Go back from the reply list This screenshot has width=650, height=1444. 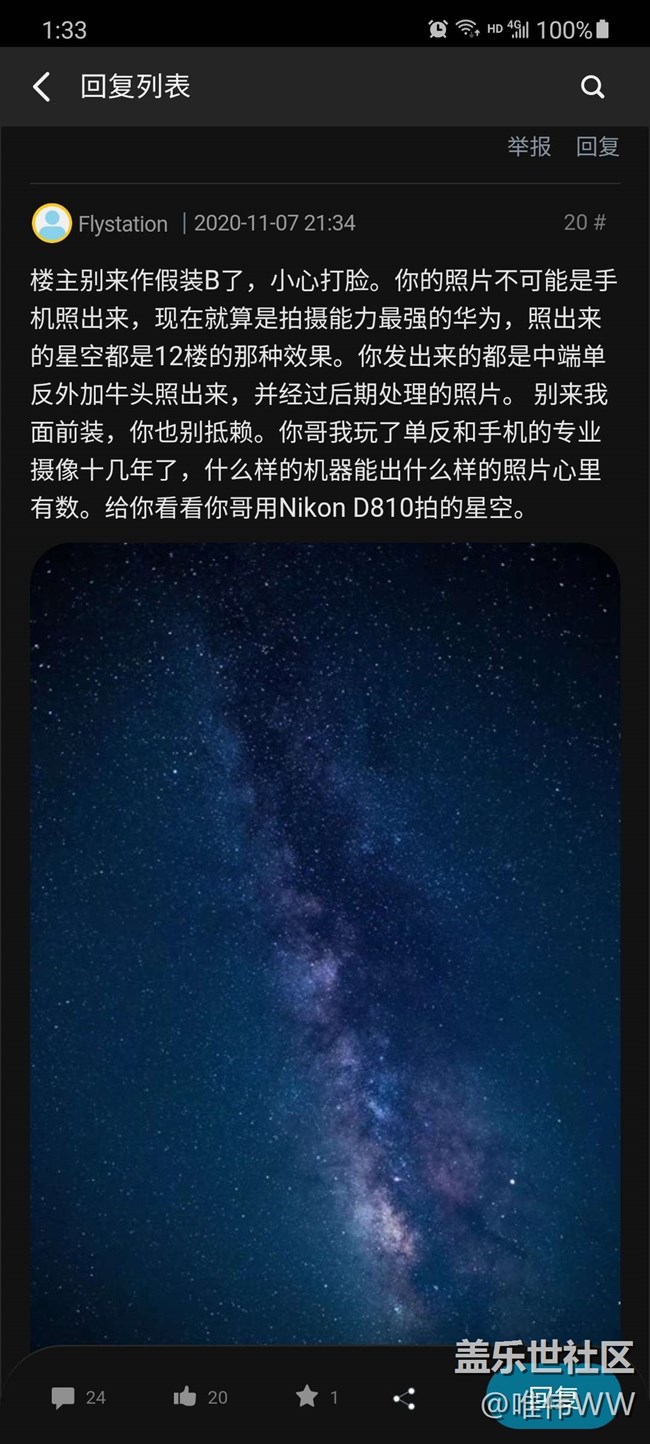(41, 87)
